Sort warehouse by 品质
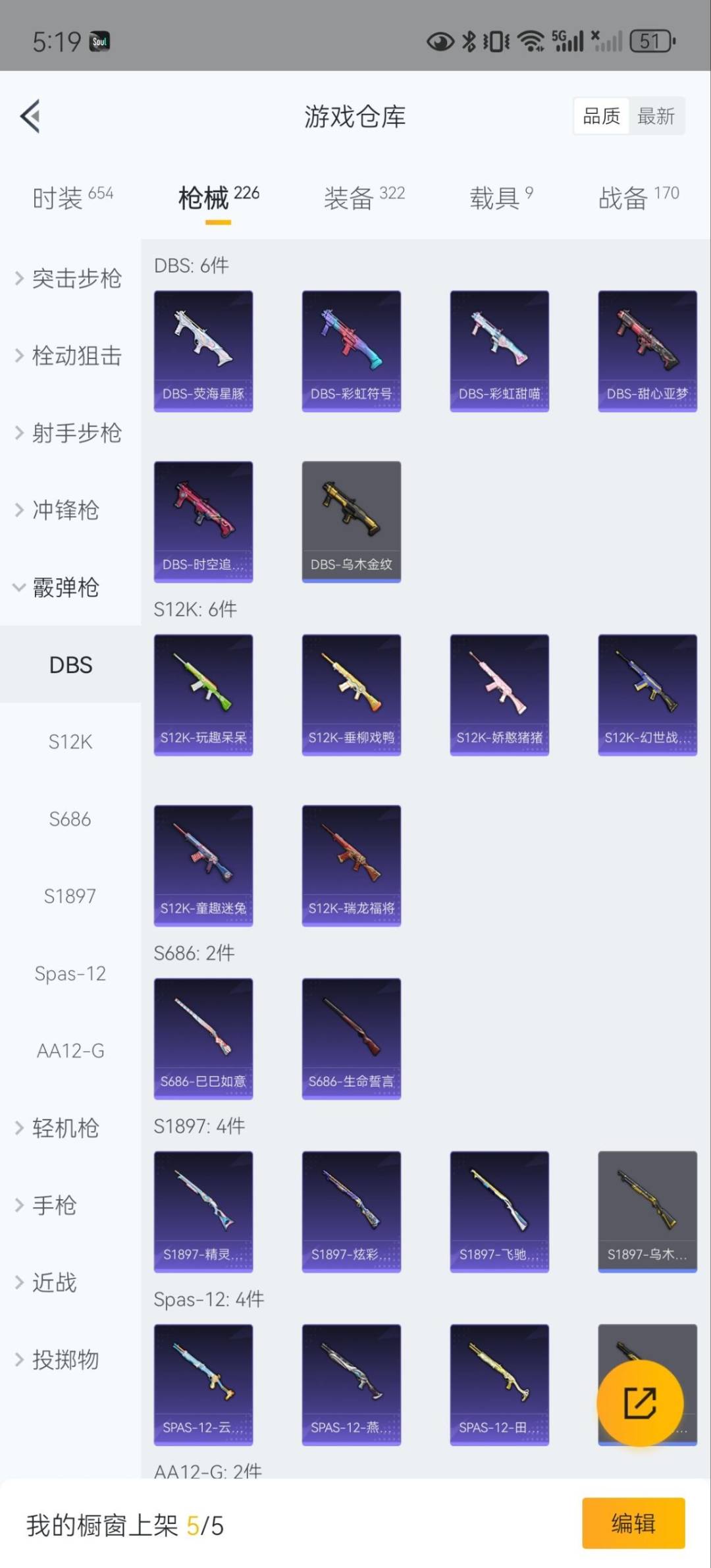This screenshot has height=1568, width=711. 601,117
